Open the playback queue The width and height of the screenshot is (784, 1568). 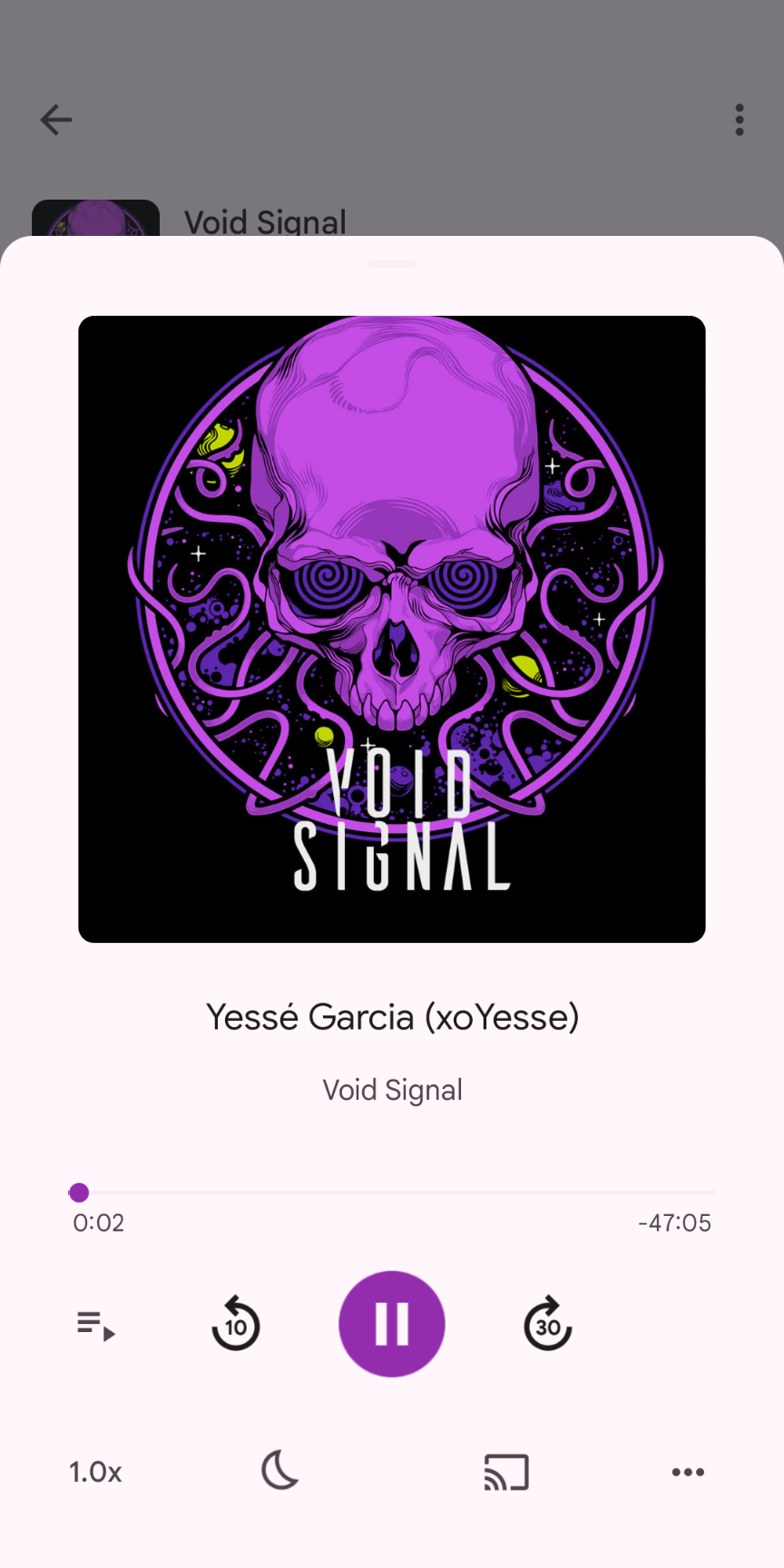(x=96, y=1326)
